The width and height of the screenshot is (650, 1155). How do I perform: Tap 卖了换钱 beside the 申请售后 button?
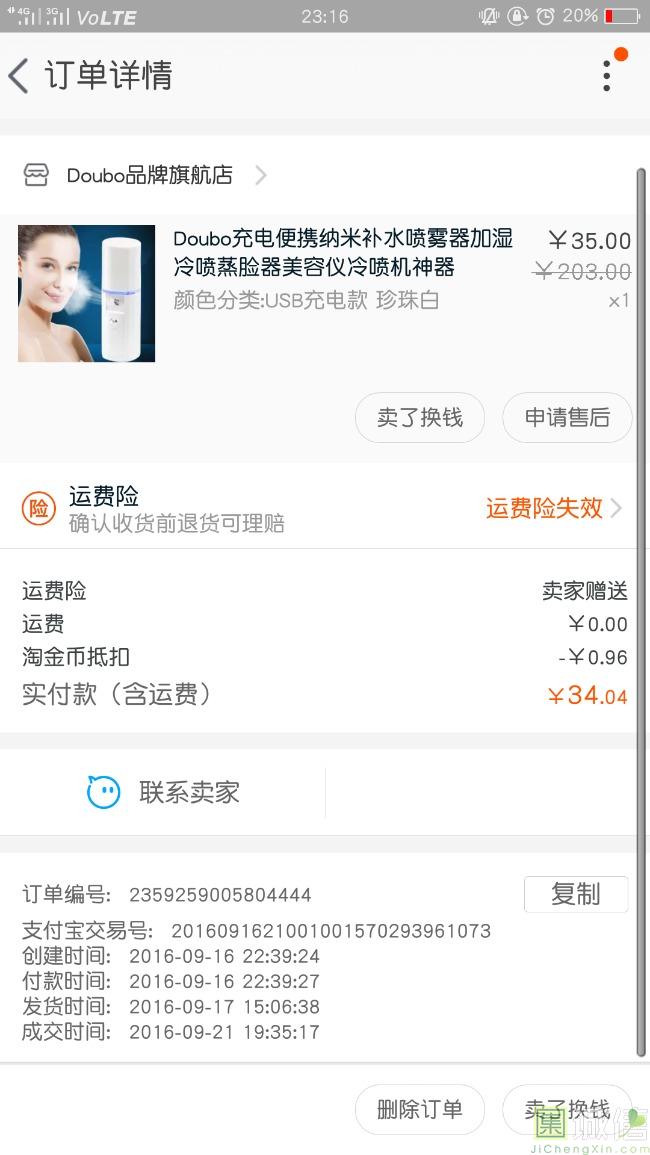point(420,418)
